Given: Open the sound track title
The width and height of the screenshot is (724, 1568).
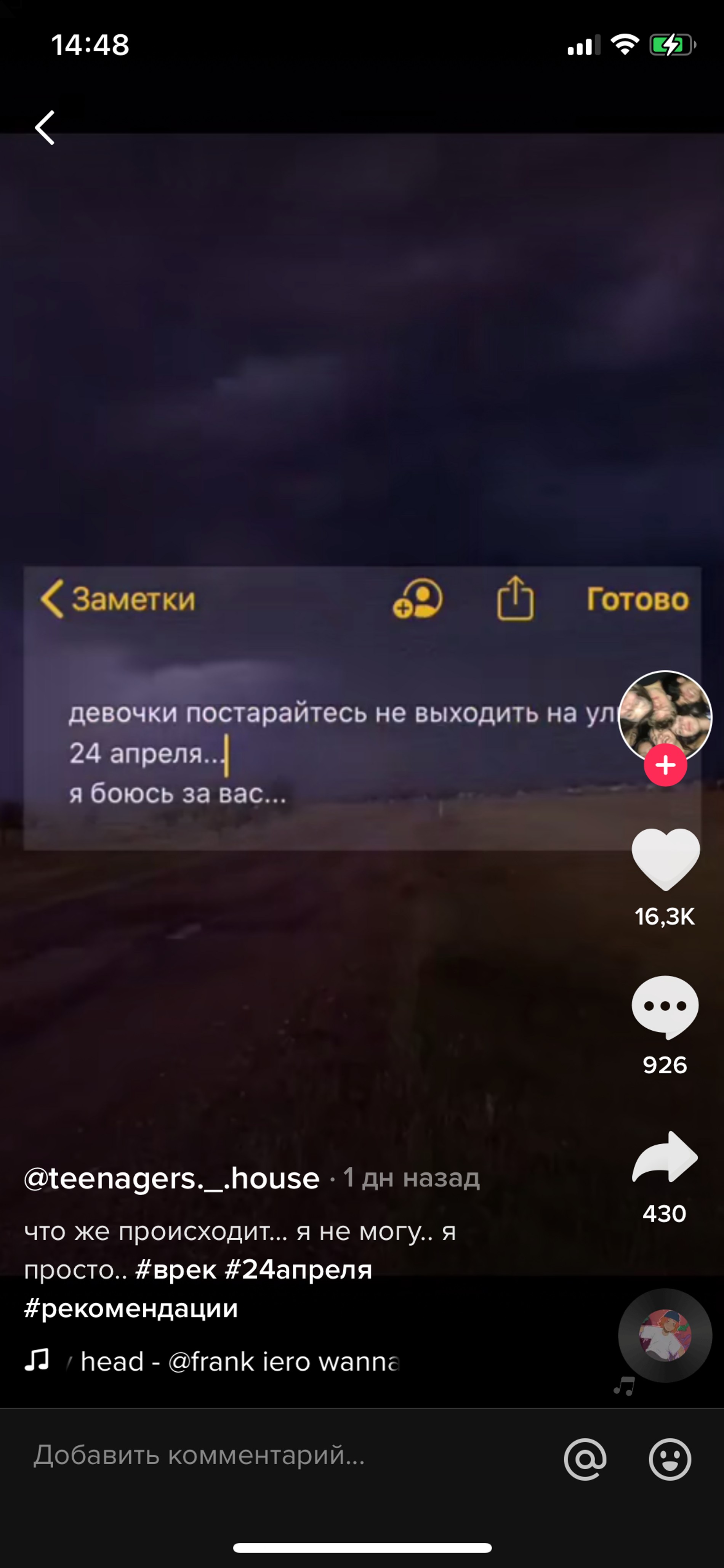Looking at the screenshot, I should click(x=237, y=1362).
